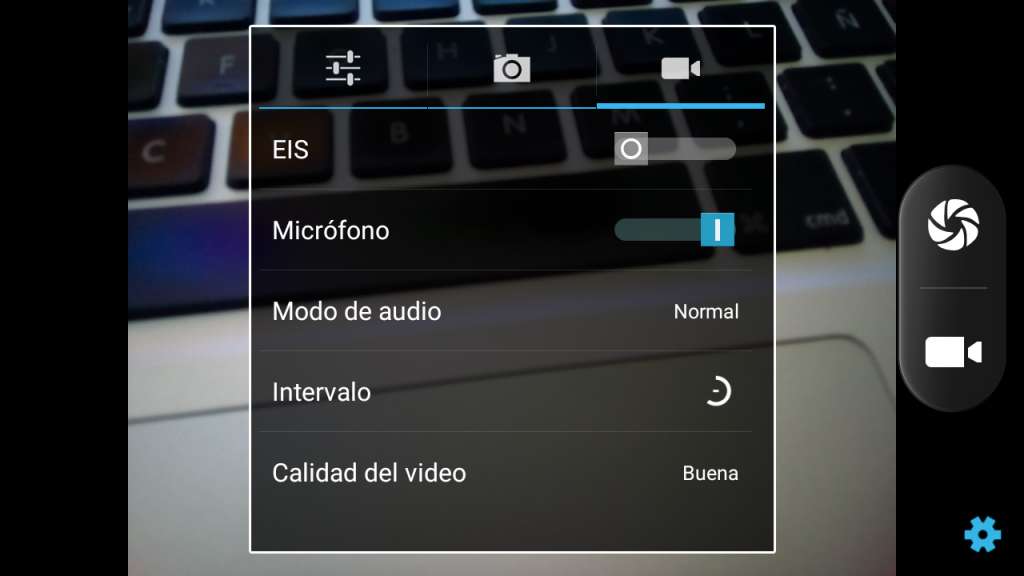1024x576 pixels.
Task: Enable the EIS switch
Action: (x=674, y=149)
